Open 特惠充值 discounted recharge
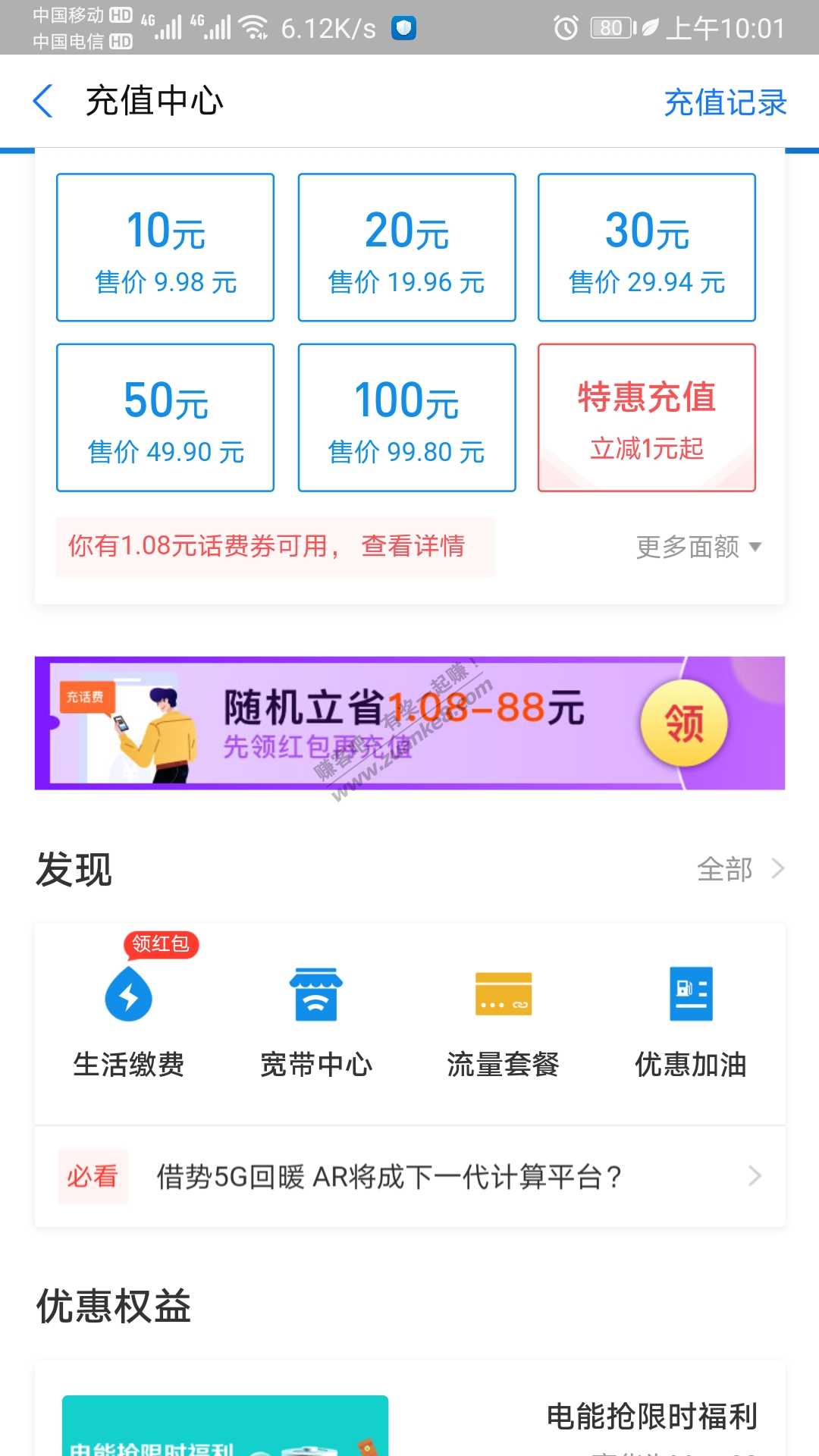 coord(647,418)
